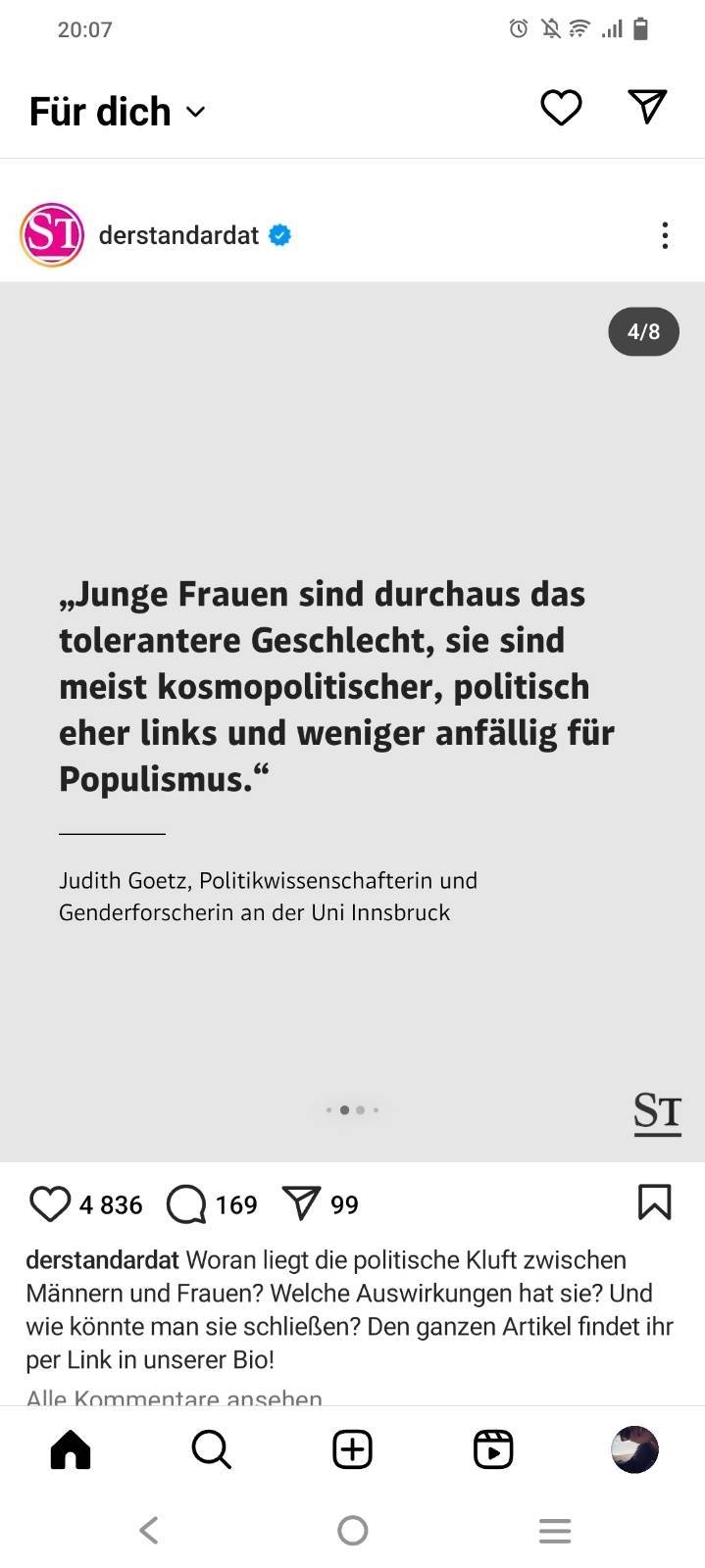Open derstandardat profile picture

tap(52, 235)
